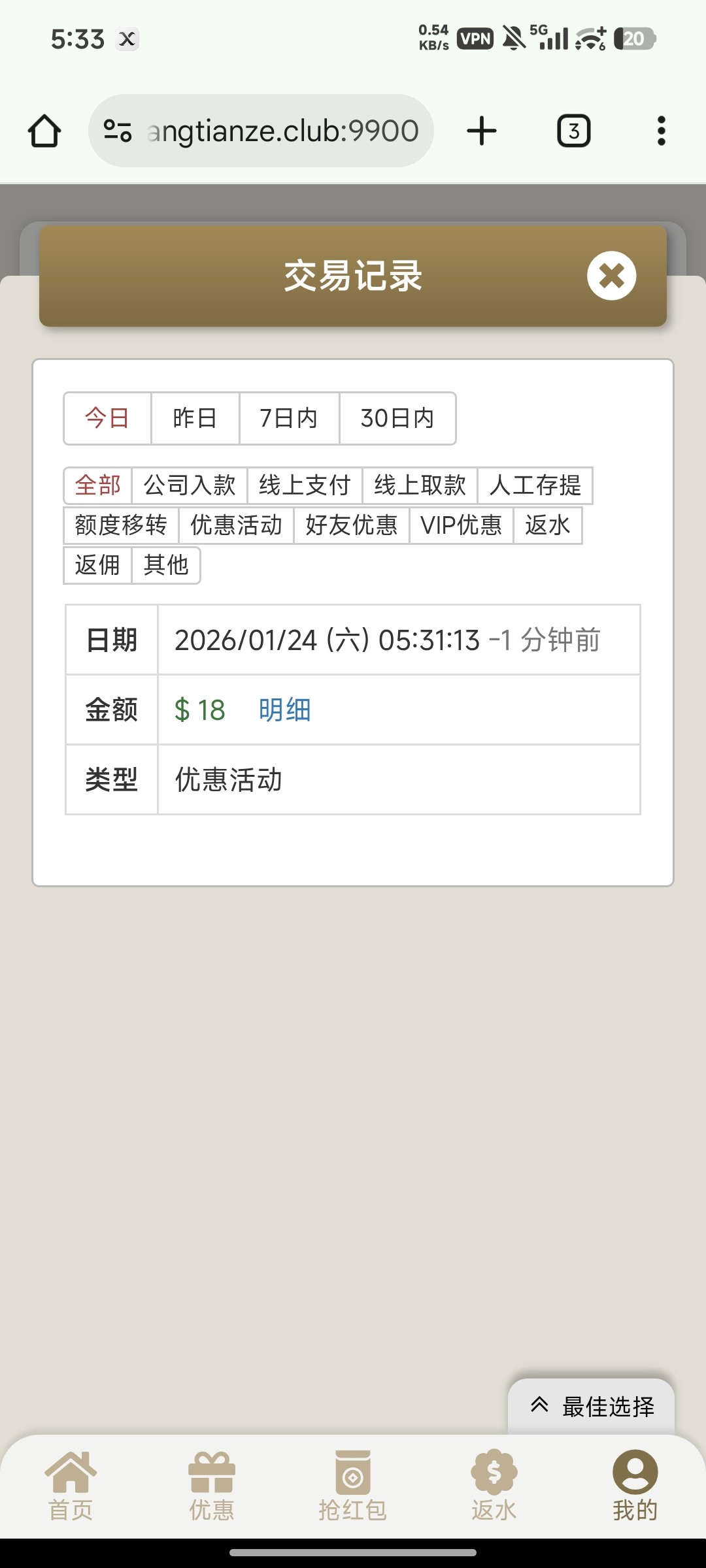The width and height of the screenshot is (706, 1568).
Task: Show 人工存提 records
Action: (535, 485)
